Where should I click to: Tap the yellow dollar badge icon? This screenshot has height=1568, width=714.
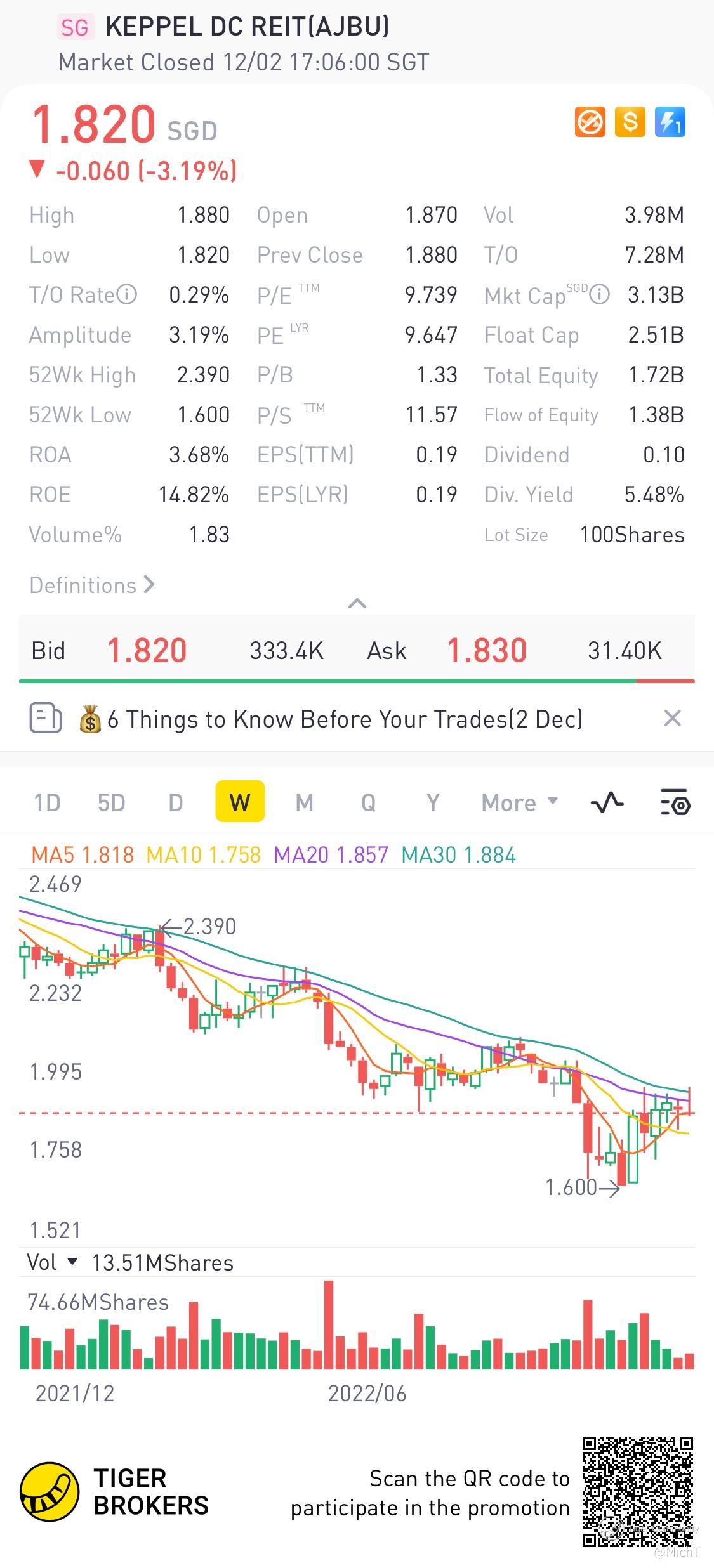pyautogui.click(x=630, y=122)
